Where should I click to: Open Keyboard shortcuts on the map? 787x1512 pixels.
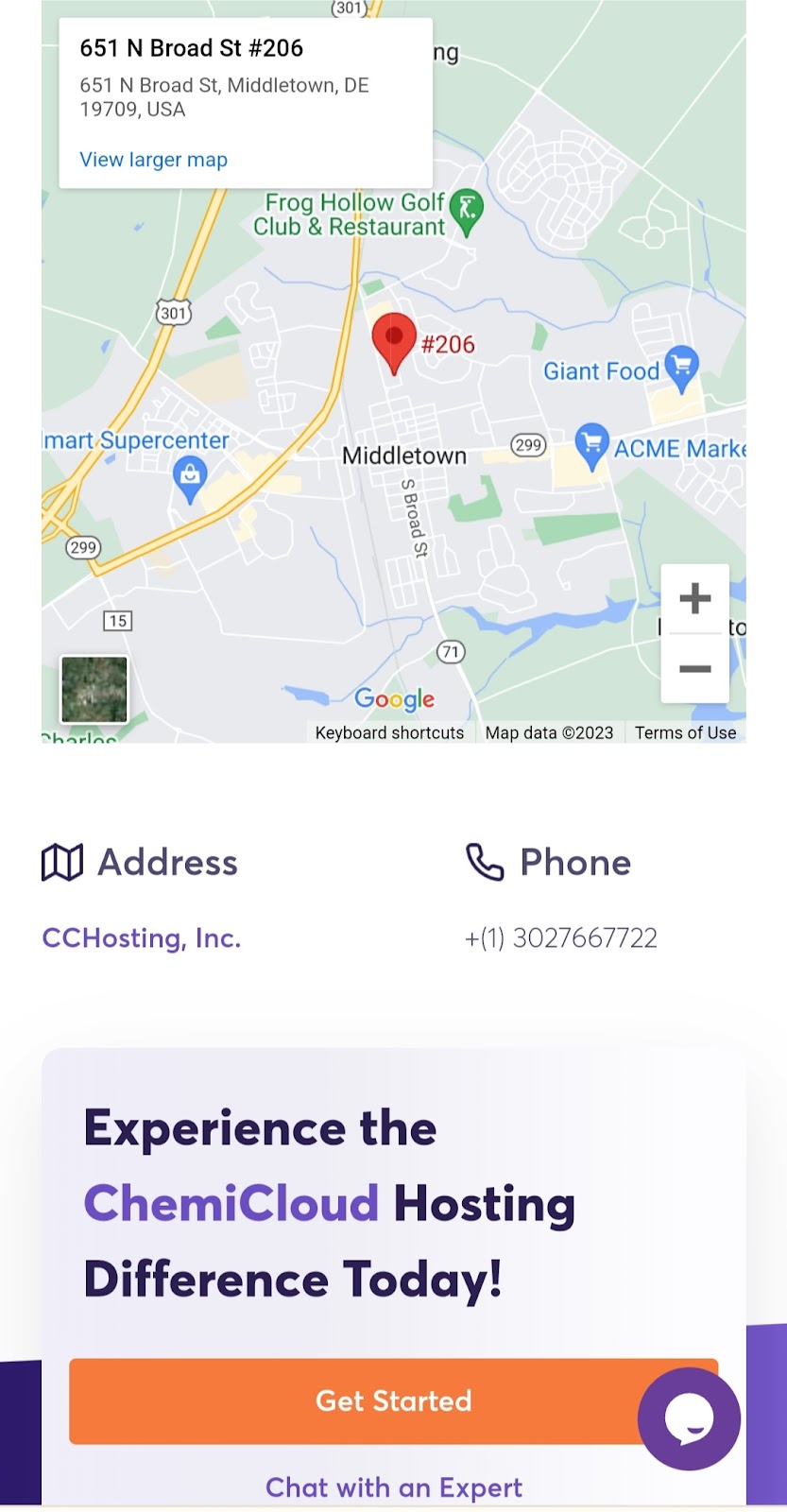click(389, 732)
